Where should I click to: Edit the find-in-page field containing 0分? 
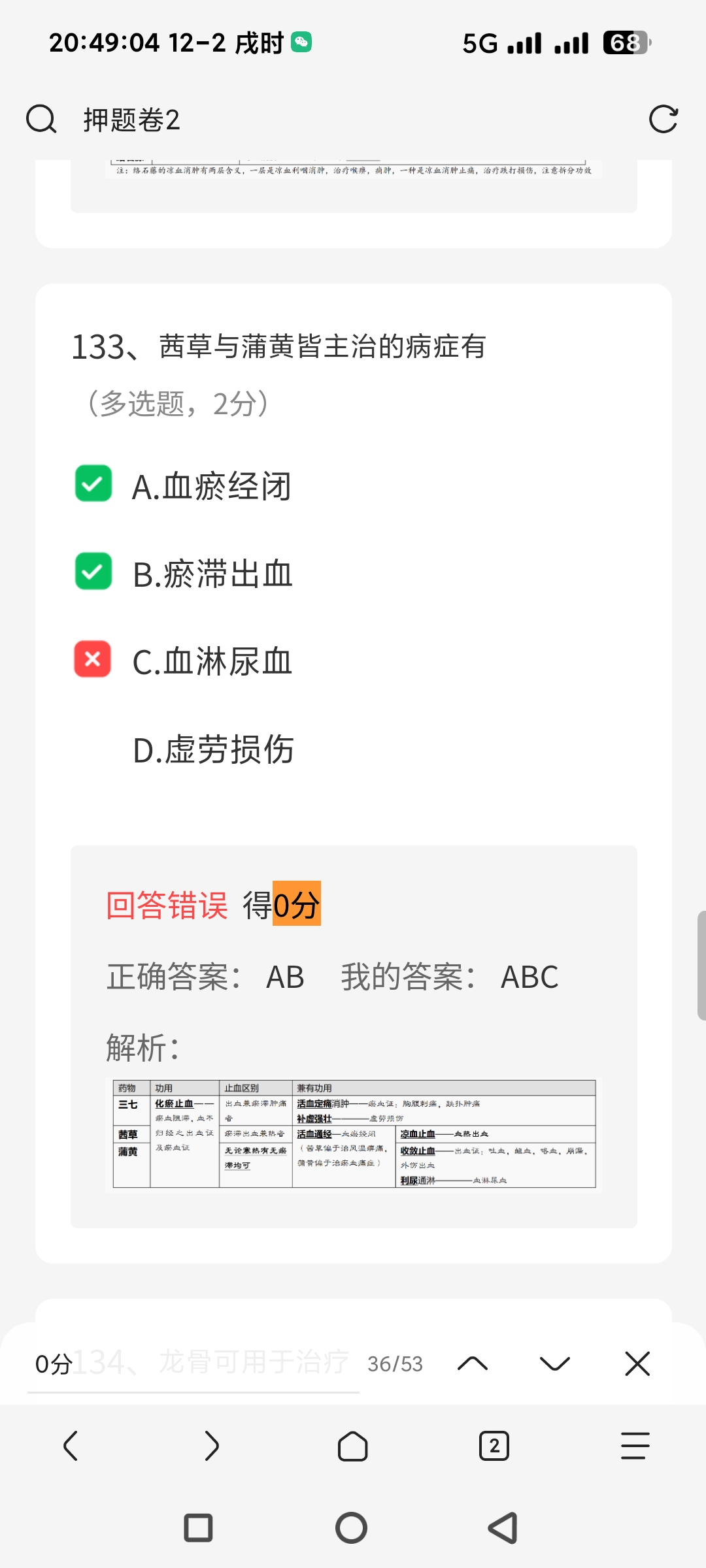point(193,1364)
